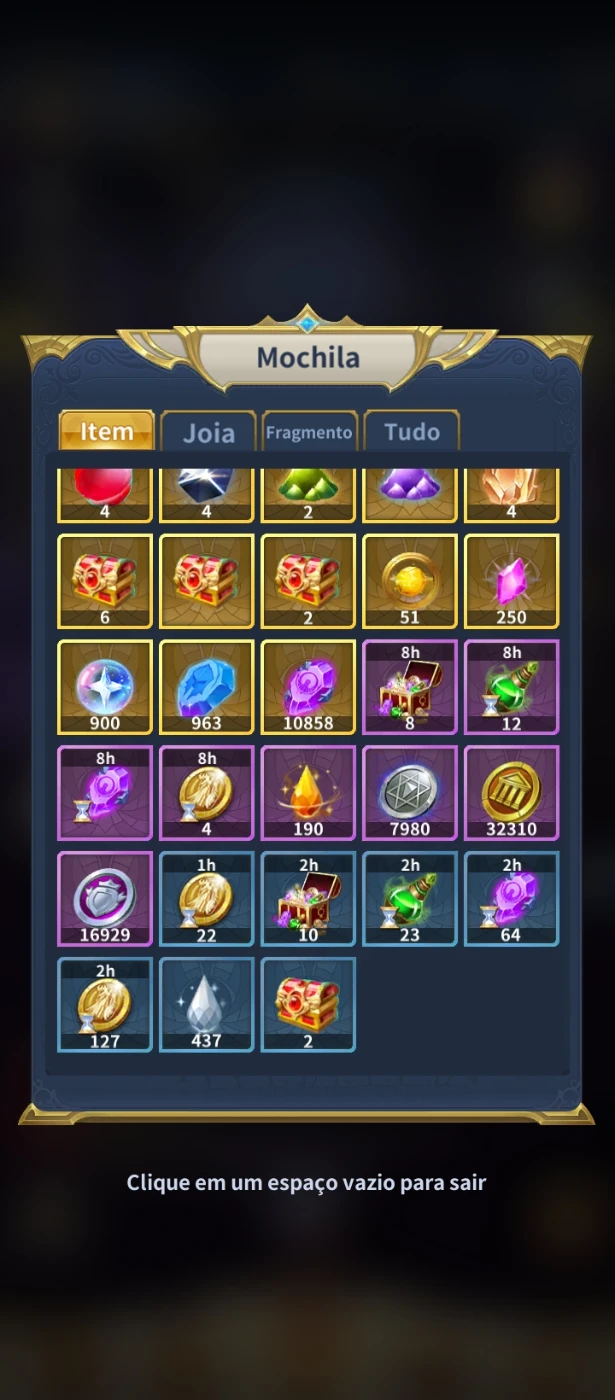The height and width of the screenshot is (1400, 615).
Task: Open the glowing orb item with 900
Action: (x=105, y=687)
